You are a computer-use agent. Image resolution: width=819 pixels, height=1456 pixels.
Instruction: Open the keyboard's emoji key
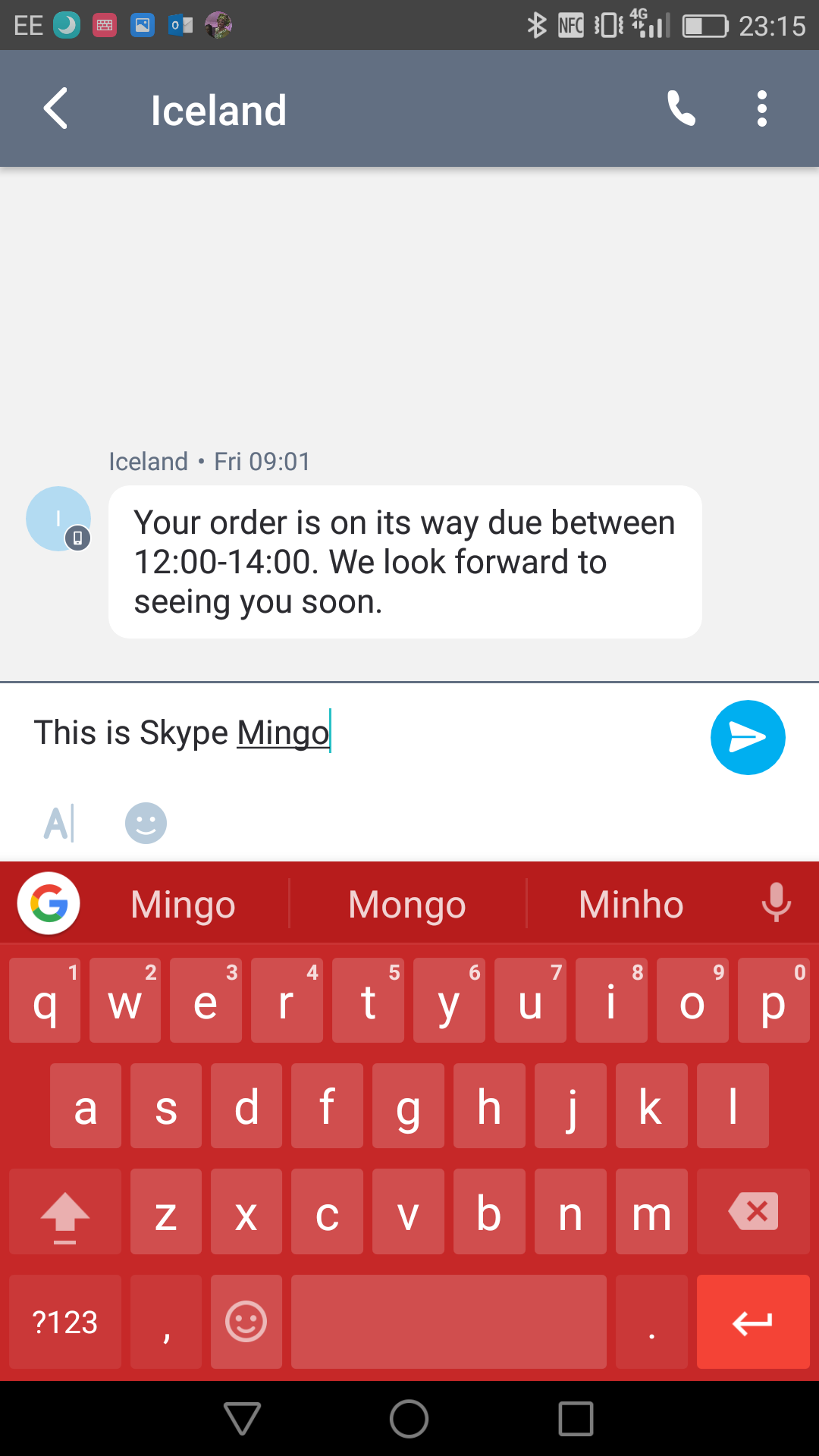[x=246, y=1322]
